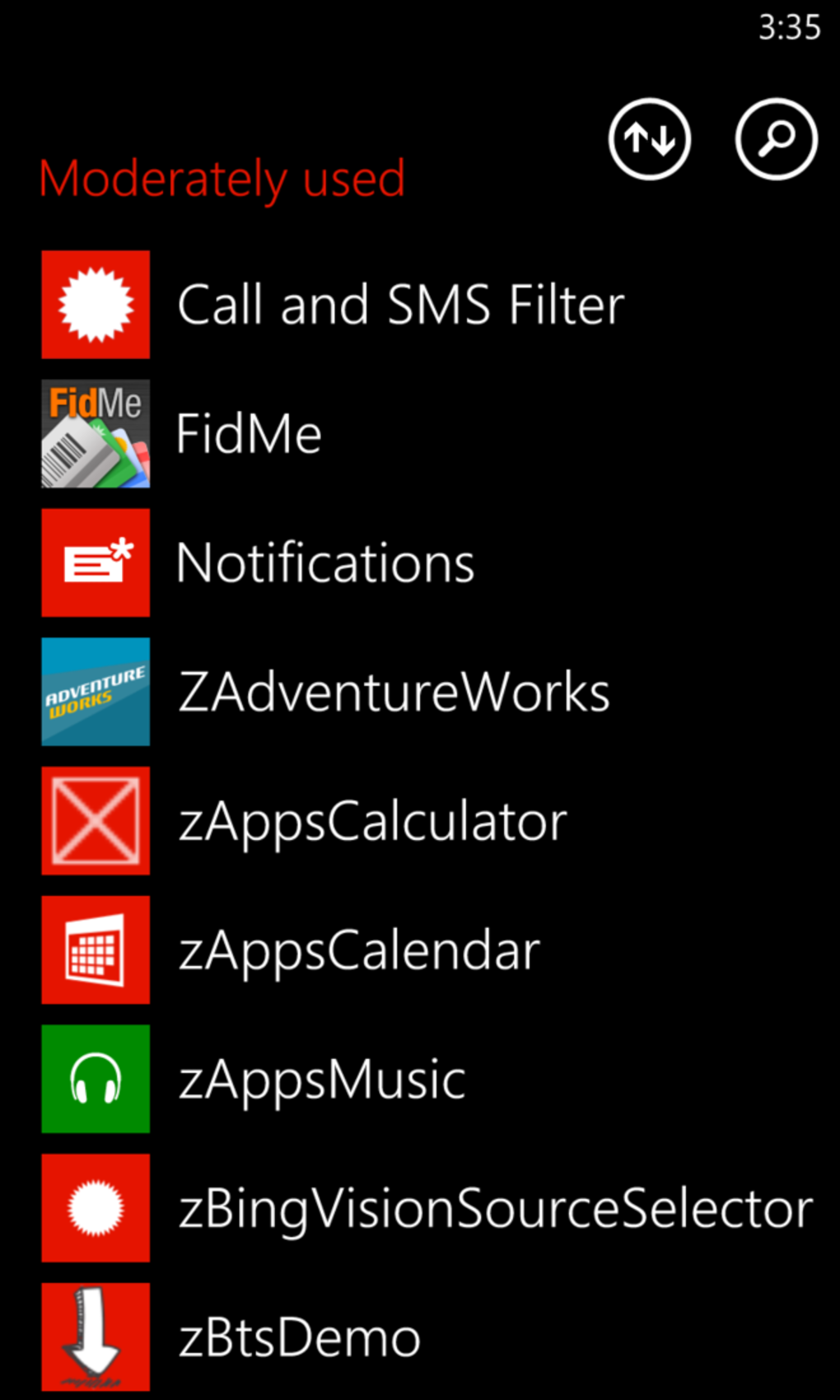Launch zAppsMusic
Image resolution: width=840 pixels, height=1400 pixels.
[322, 1079]
